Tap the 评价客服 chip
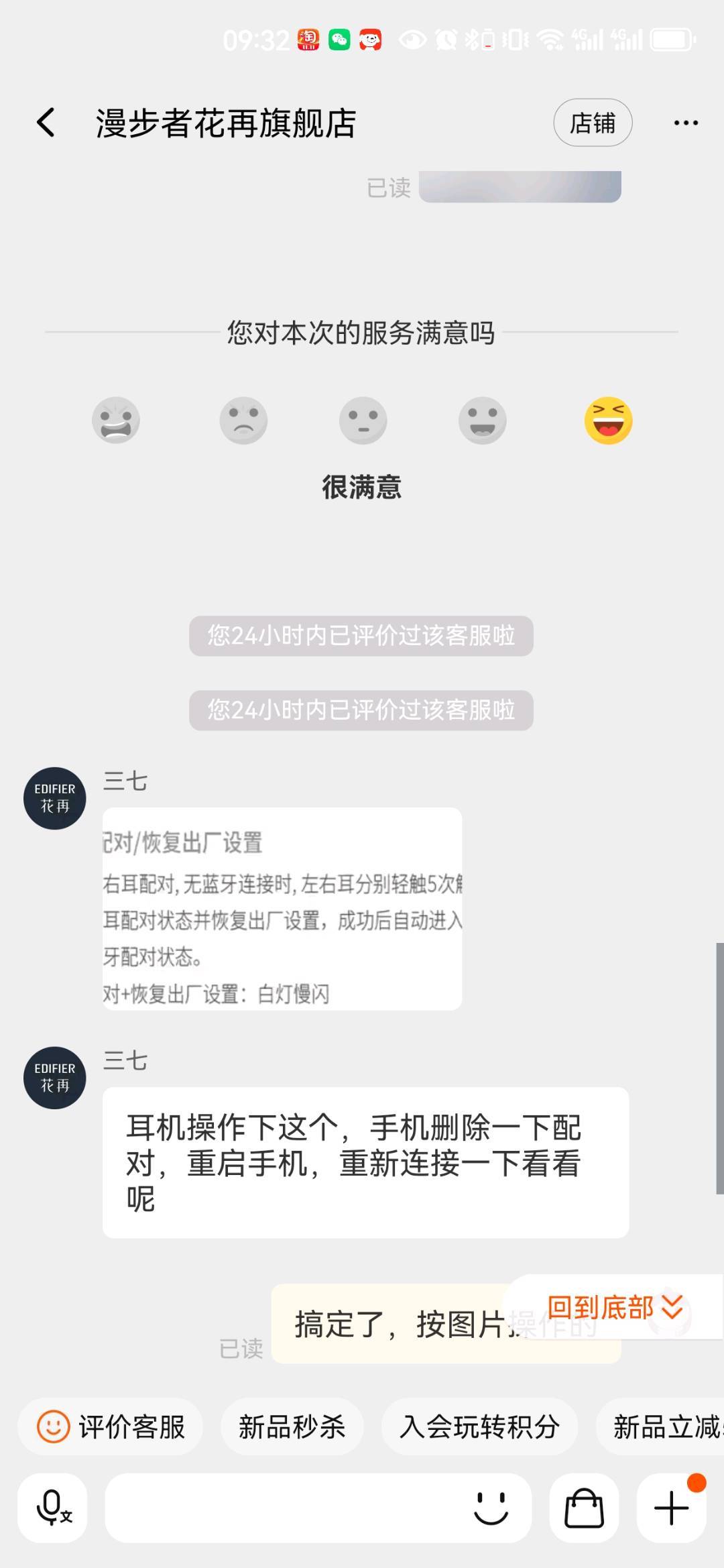724x1568 pixels. tap(111, 1426)
